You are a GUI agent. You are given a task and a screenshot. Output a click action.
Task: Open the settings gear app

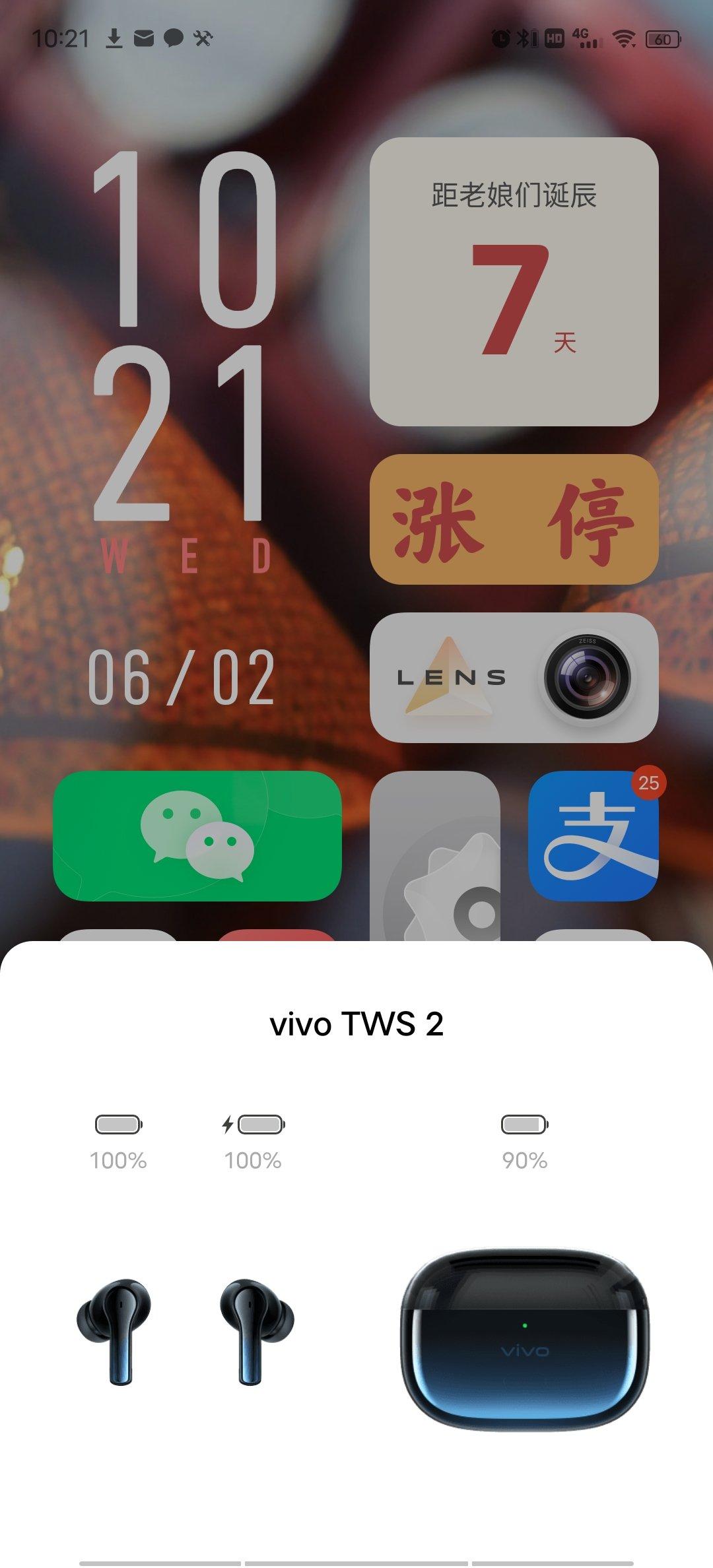pos(436,858)
